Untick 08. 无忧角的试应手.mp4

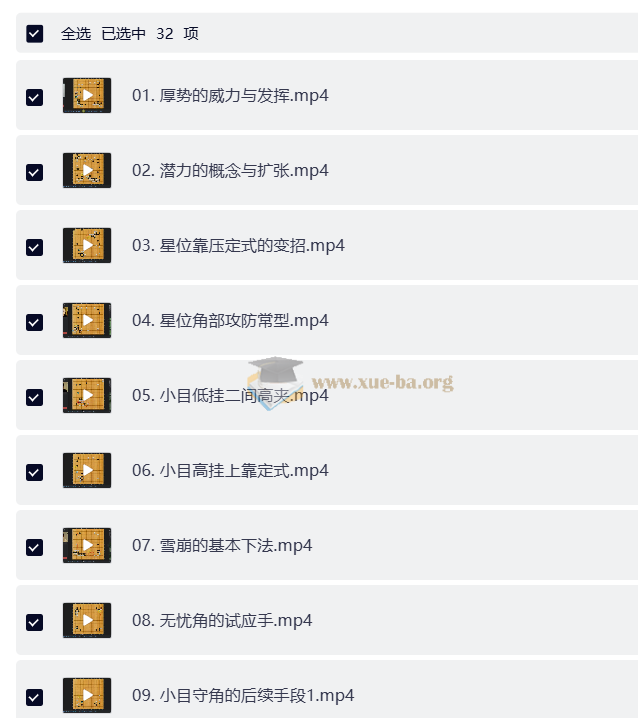pyautogui.click(x=35, y=622)
